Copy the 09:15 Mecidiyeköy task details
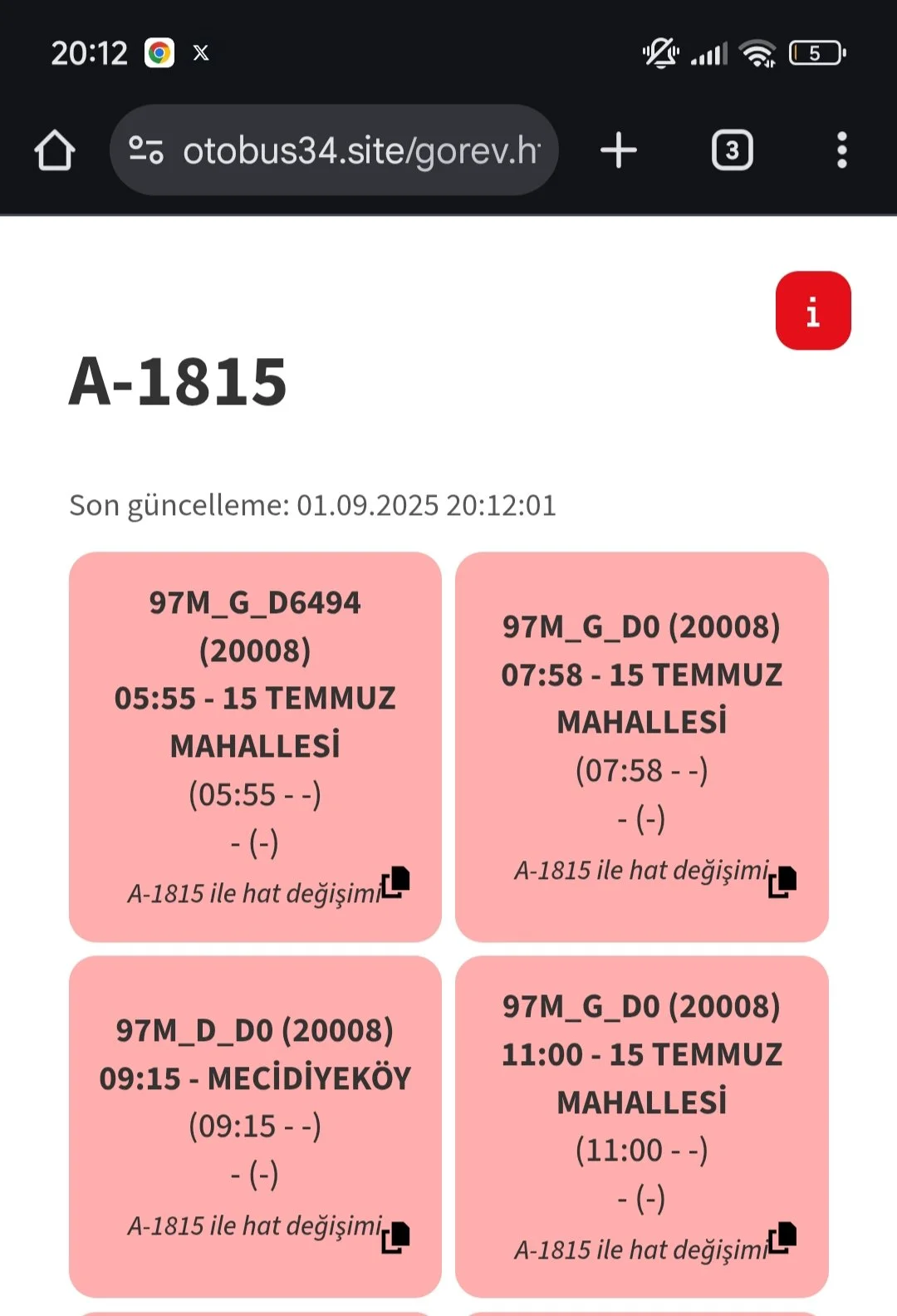 396,1237
